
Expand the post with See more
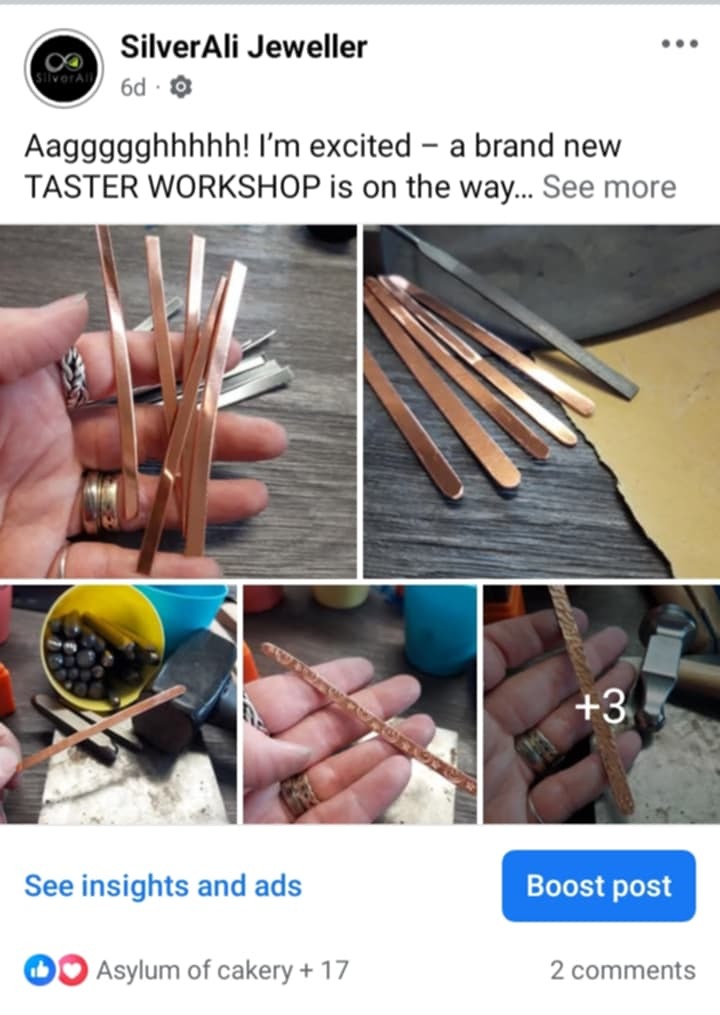pos(608,187)
